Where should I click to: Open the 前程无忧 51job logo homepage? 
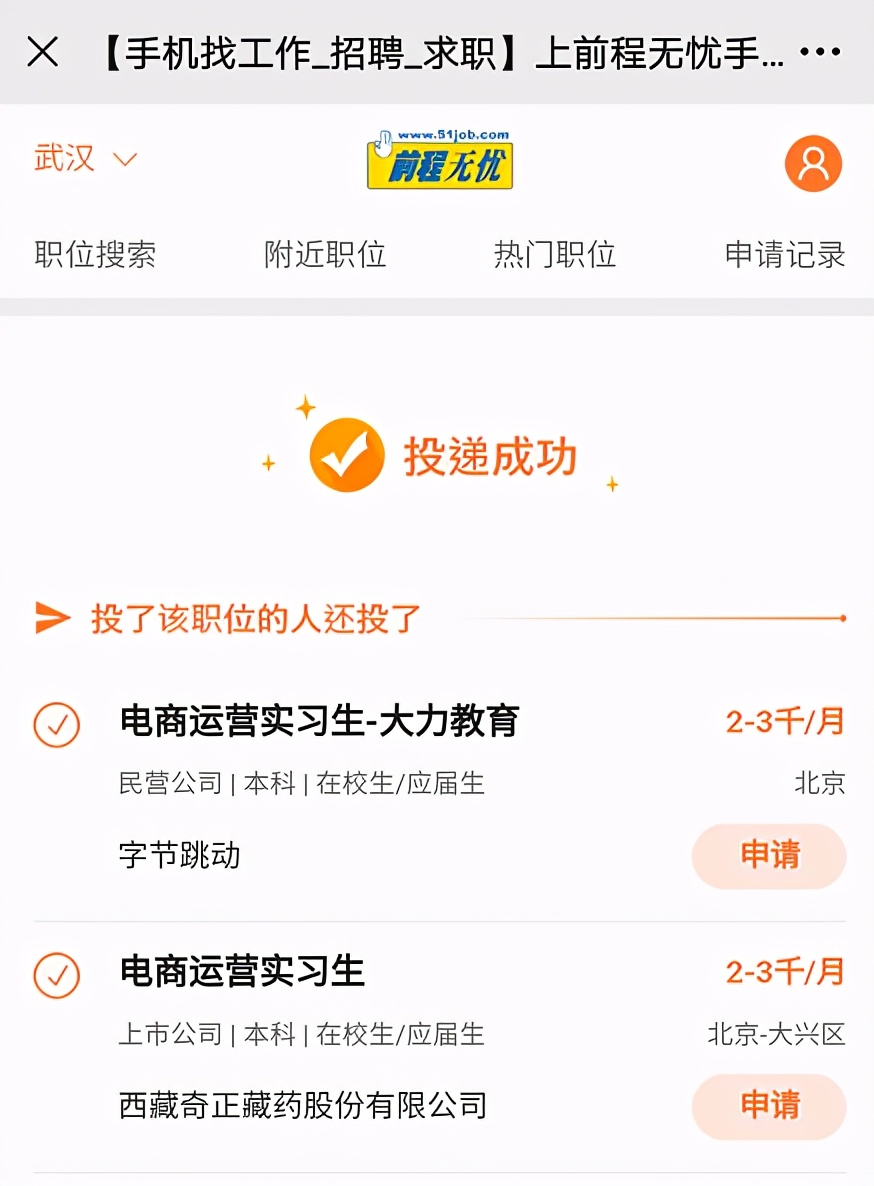pyautogui.click(x=440, y=160)
